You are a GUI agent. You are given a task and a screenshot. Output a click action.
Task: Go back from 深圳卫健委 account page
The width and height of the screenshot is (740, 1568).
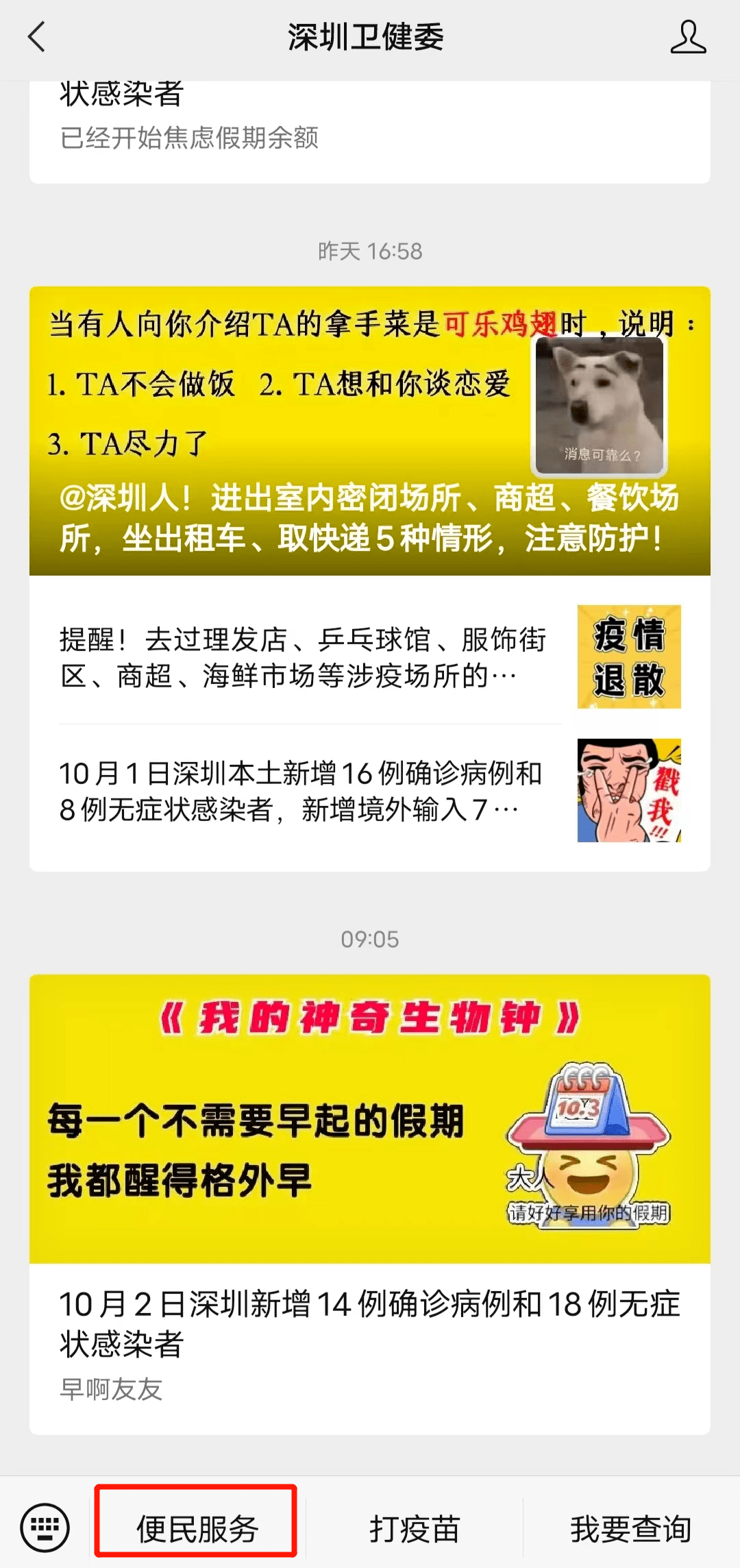[37, 37]
